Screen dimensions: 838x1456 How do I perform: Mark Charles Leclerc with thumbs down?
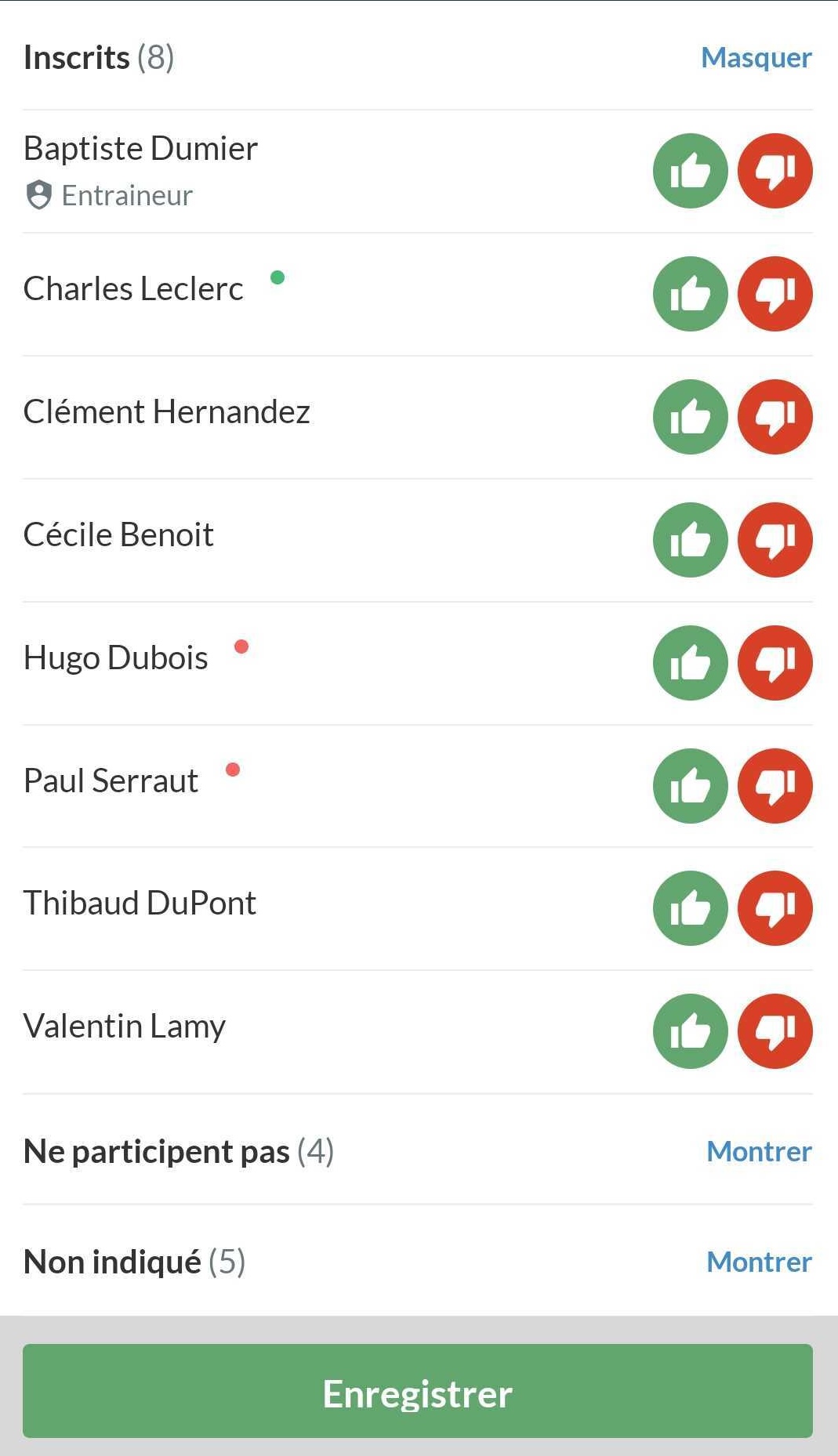click(x=775, y=294)
